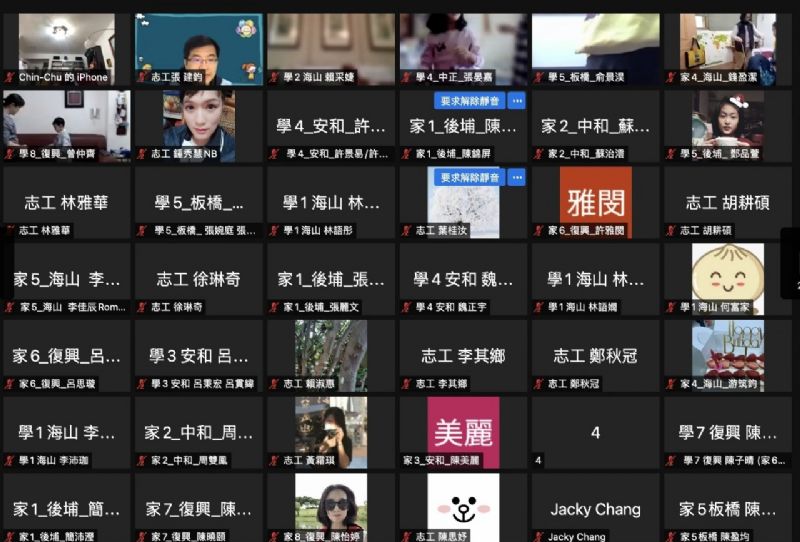Select the Jacky Chang participant tile
This screenshot has width=800, height=542.
[x=595, y=509]
